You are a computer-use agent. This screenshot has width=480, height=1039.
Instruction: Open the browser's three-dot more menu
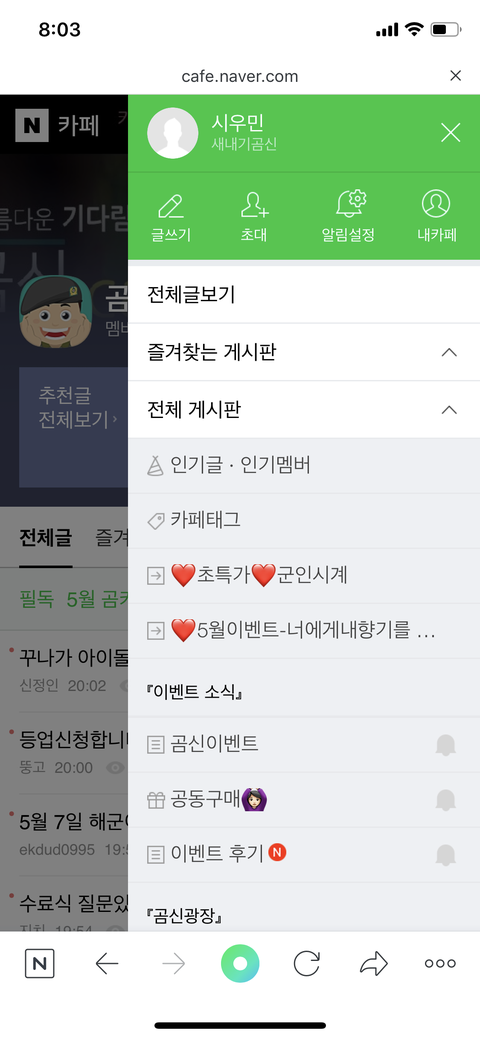[x=440, y=963]
